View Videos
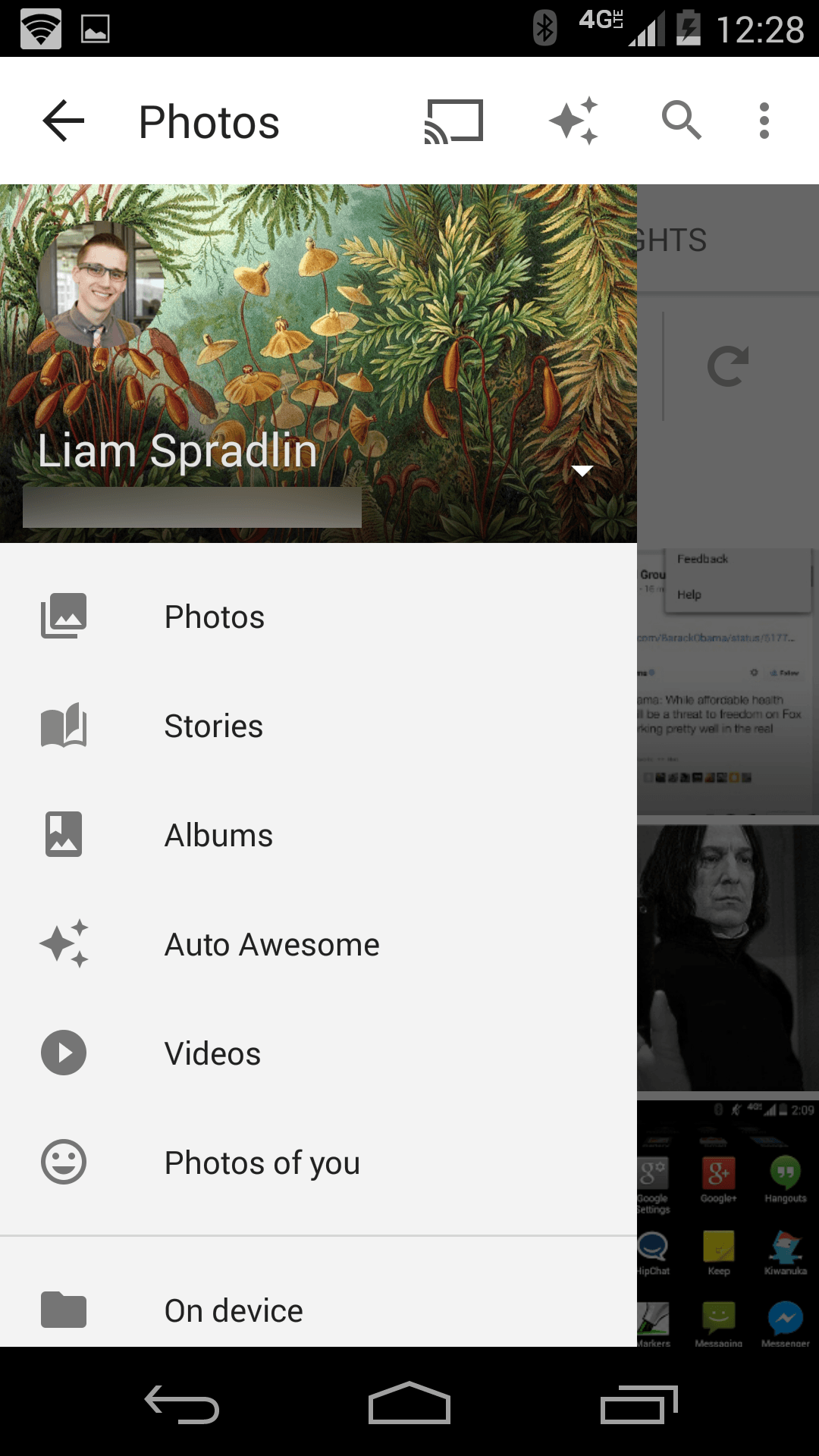Screen dimensions: 819x1456 click(x=212, y=1053)
